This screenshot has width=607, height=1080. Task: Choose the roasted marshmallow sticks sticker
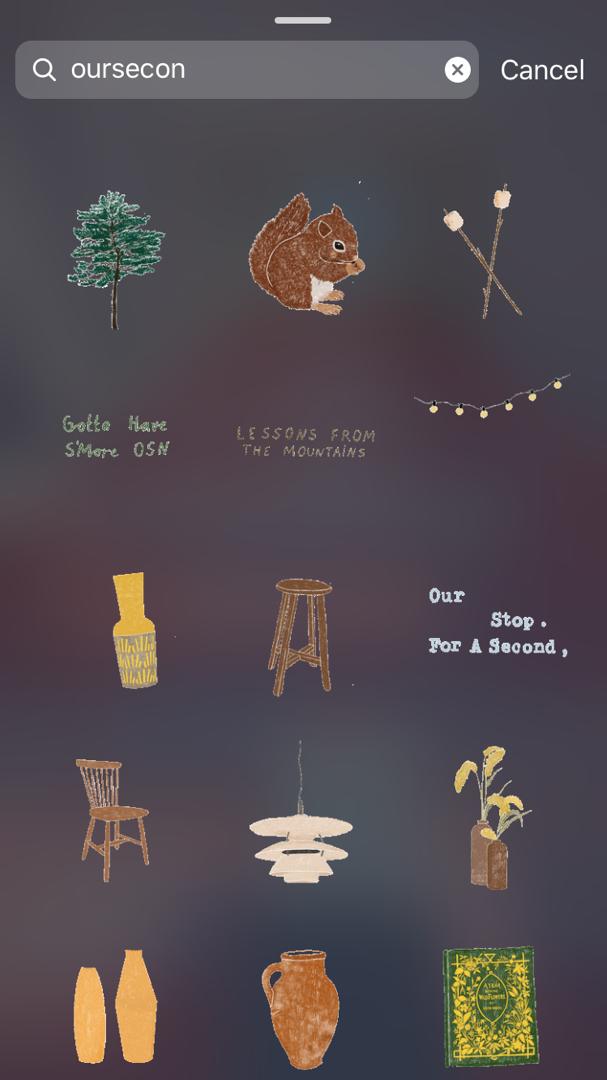coord(482,250)
